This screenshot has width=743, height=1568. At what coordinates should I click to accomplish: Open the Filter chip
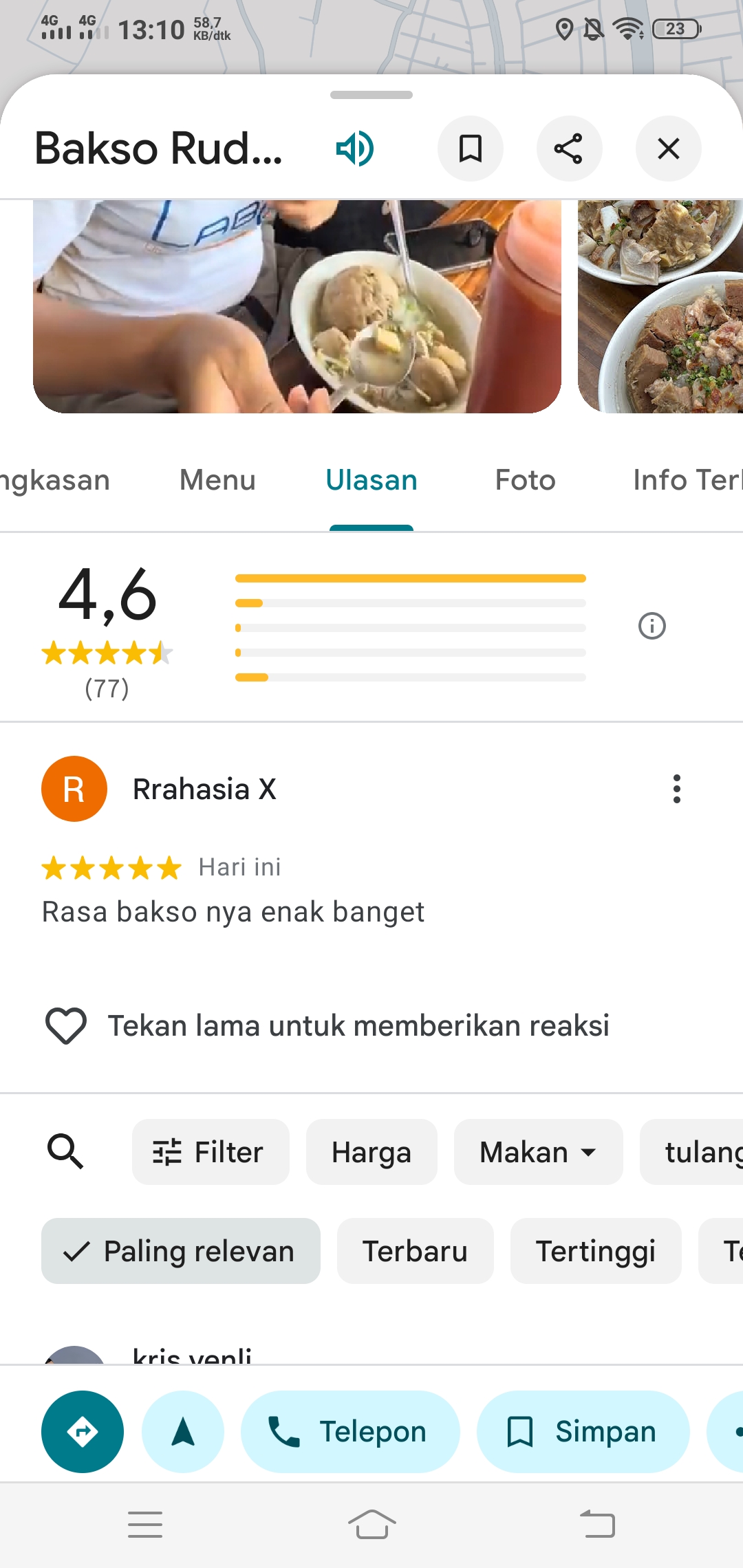tap(211, 1152)
